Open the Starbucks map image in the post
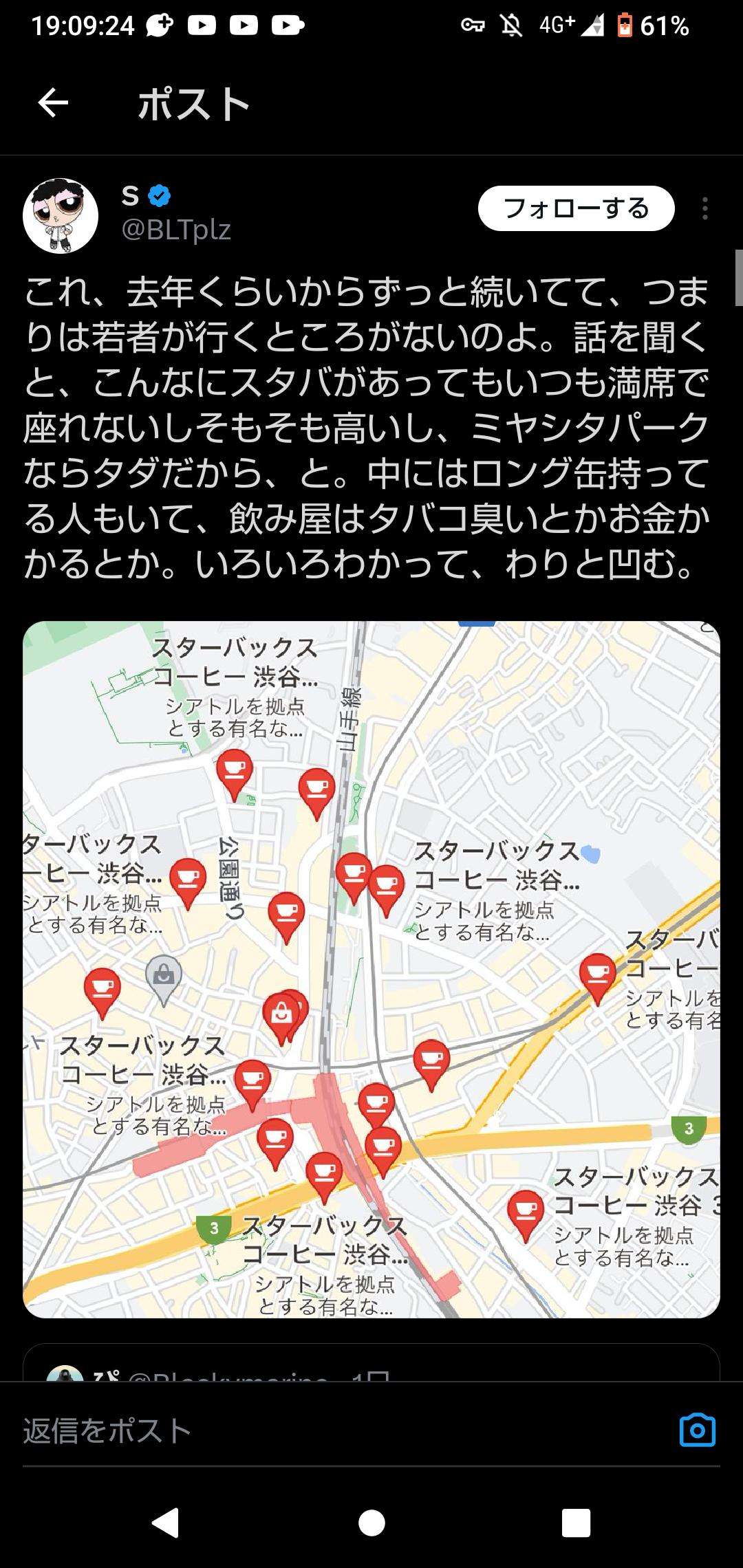Viewport: 743px width, 1568px height. click(x=371, y=970)
